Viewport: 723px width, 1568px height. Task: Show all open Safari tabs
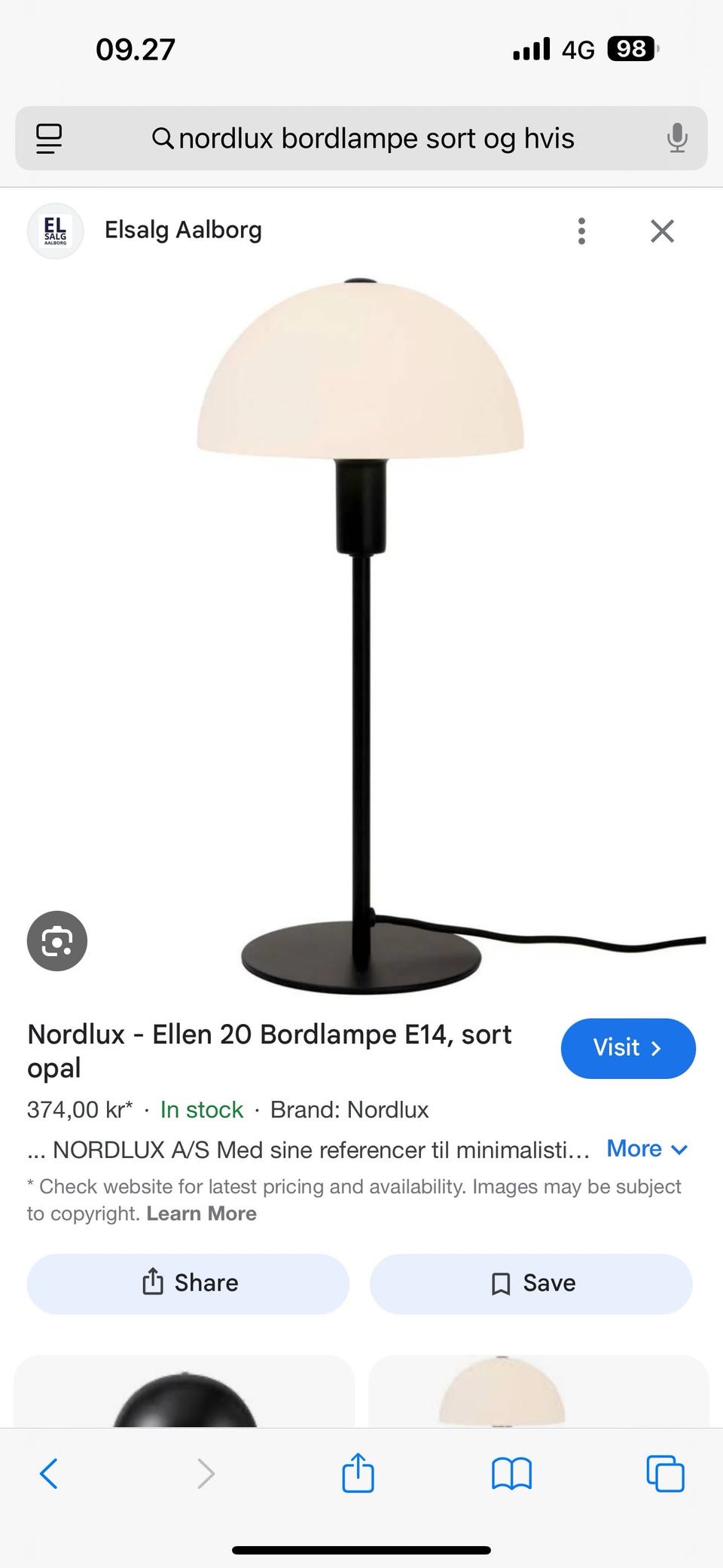(666, 1473)
